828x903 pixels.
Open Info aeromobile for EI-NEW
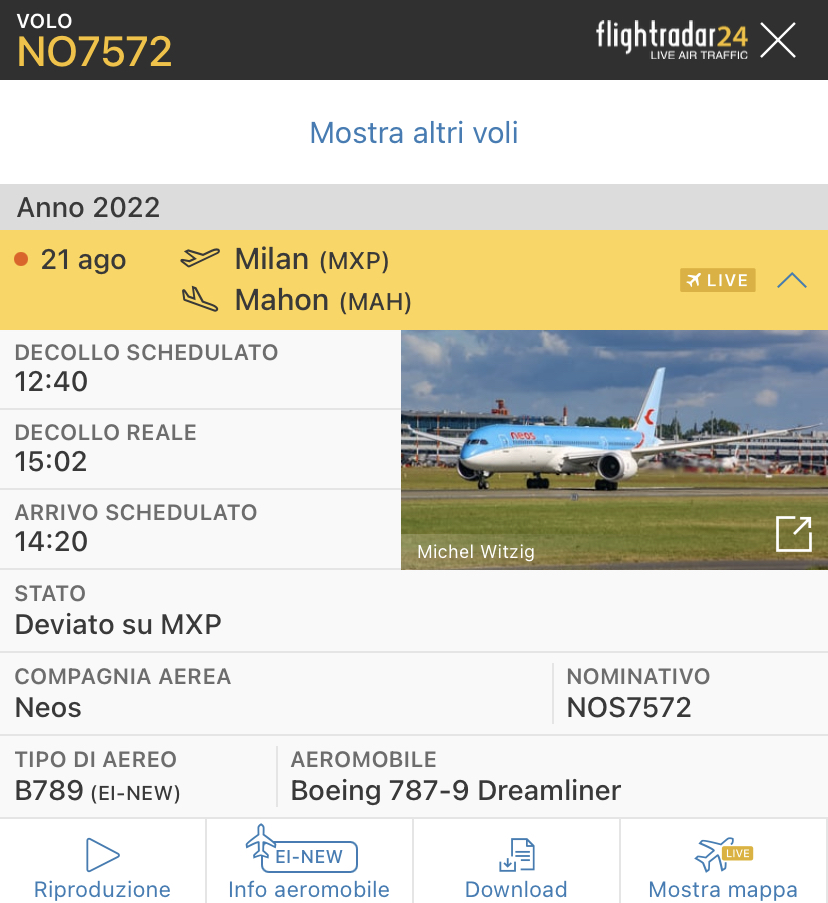(308, 864)
